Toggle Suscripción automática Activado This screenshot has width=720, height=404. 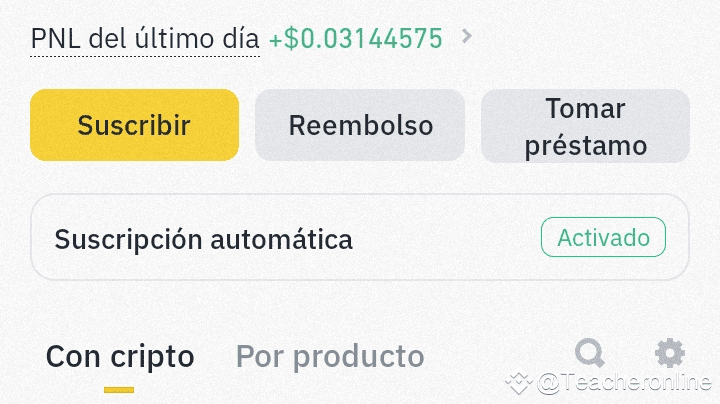tap(603, 238)
